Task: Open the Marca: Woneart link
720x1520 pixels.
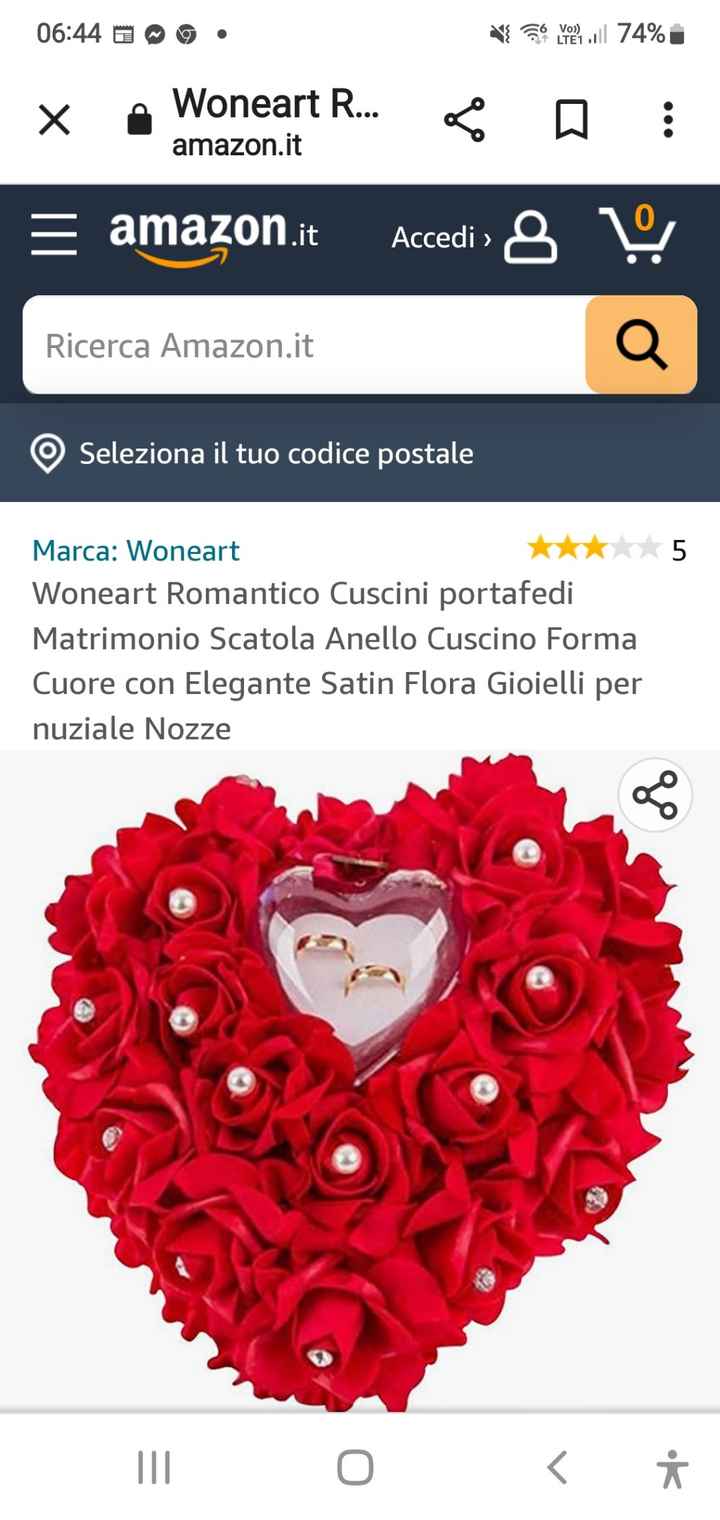Action: [135, 549]
